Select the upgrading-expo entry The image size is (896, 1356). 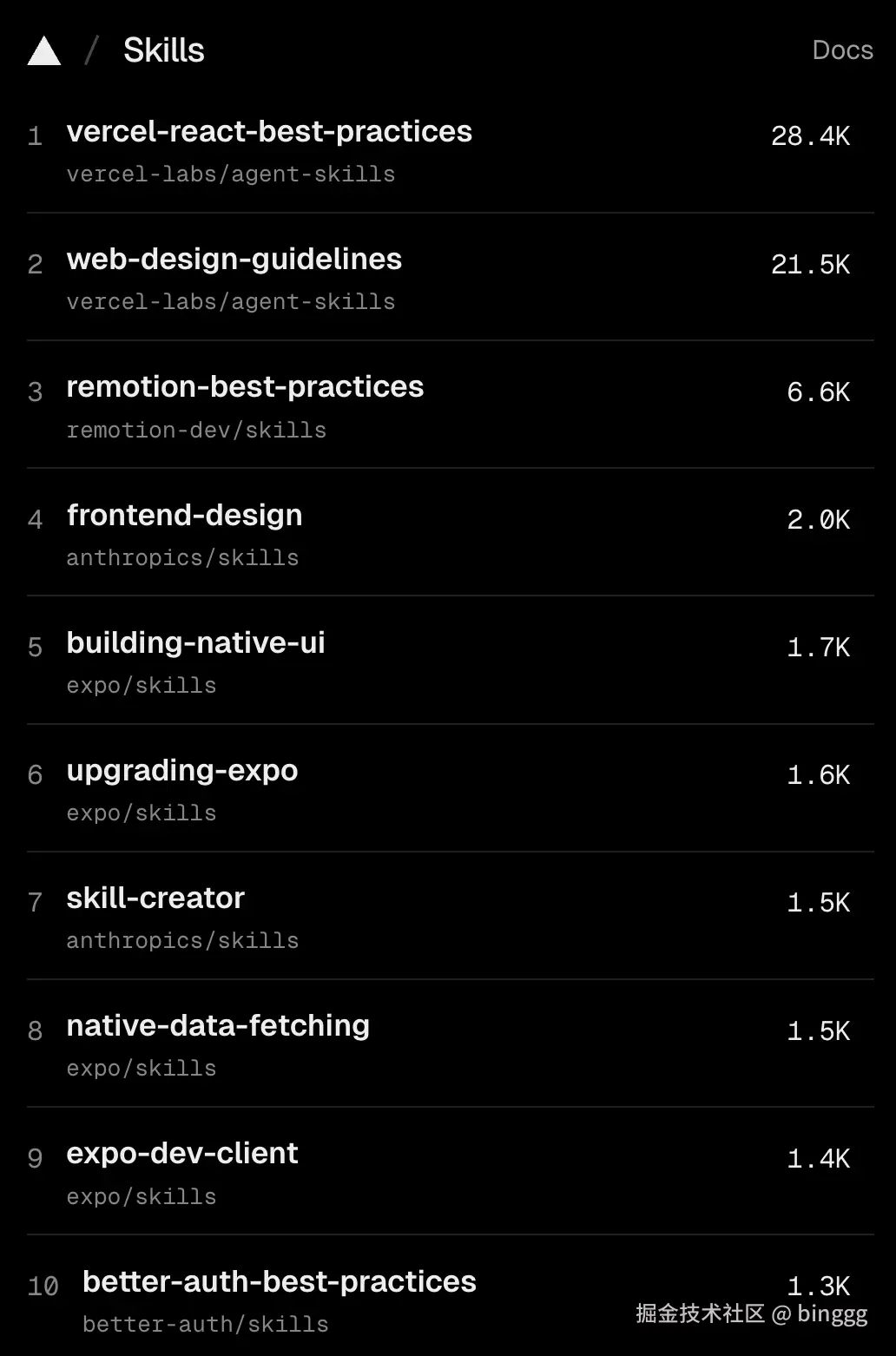pyautogui.click(x=182, y=771)
